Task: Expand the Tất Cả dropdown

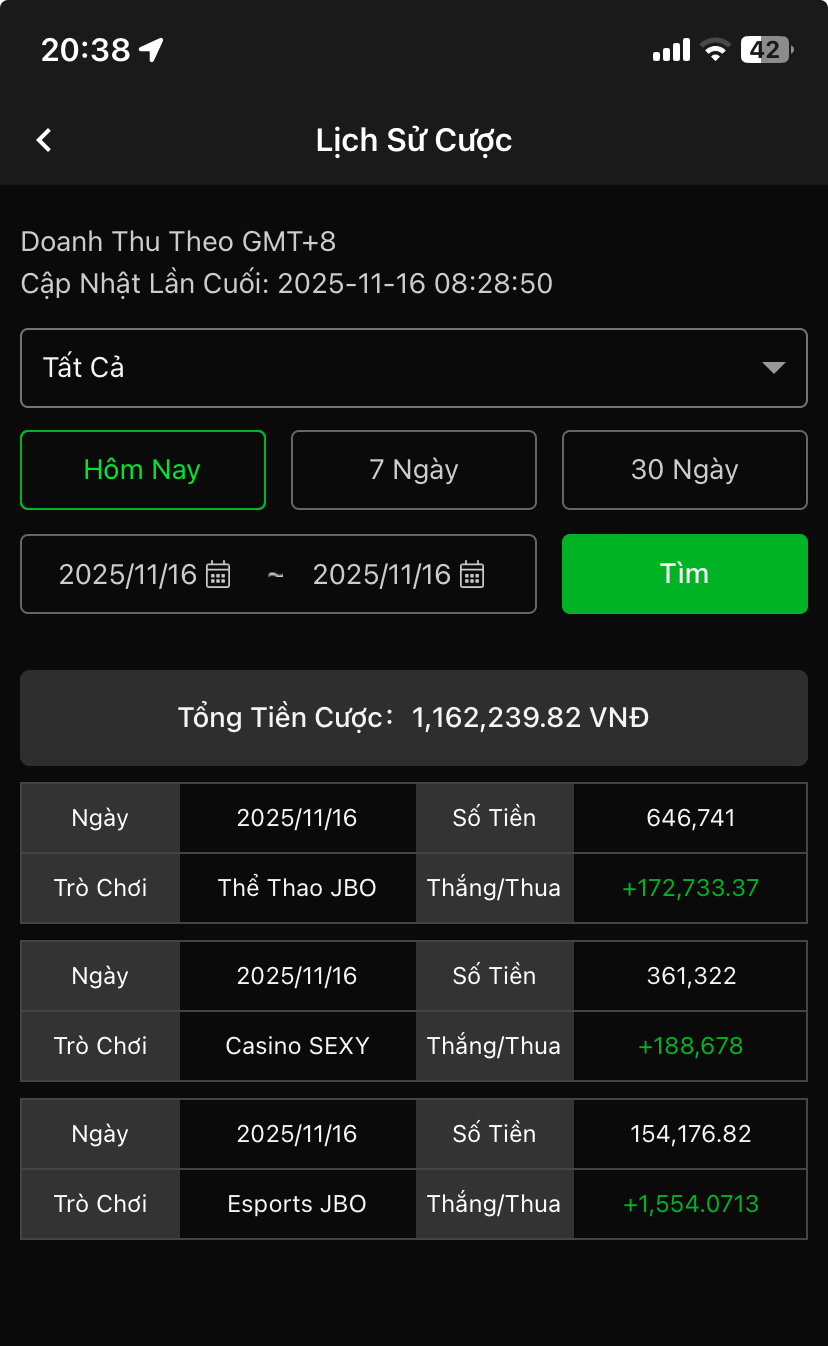Action: [413, 368]
